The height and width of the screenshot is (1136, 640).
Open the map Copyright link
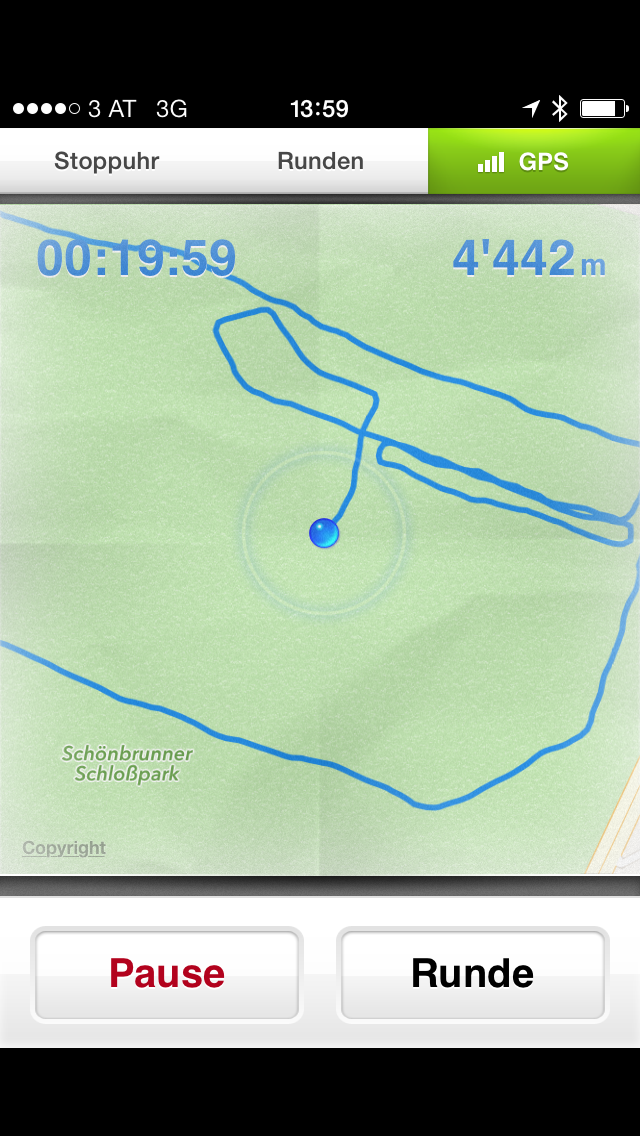64,848
